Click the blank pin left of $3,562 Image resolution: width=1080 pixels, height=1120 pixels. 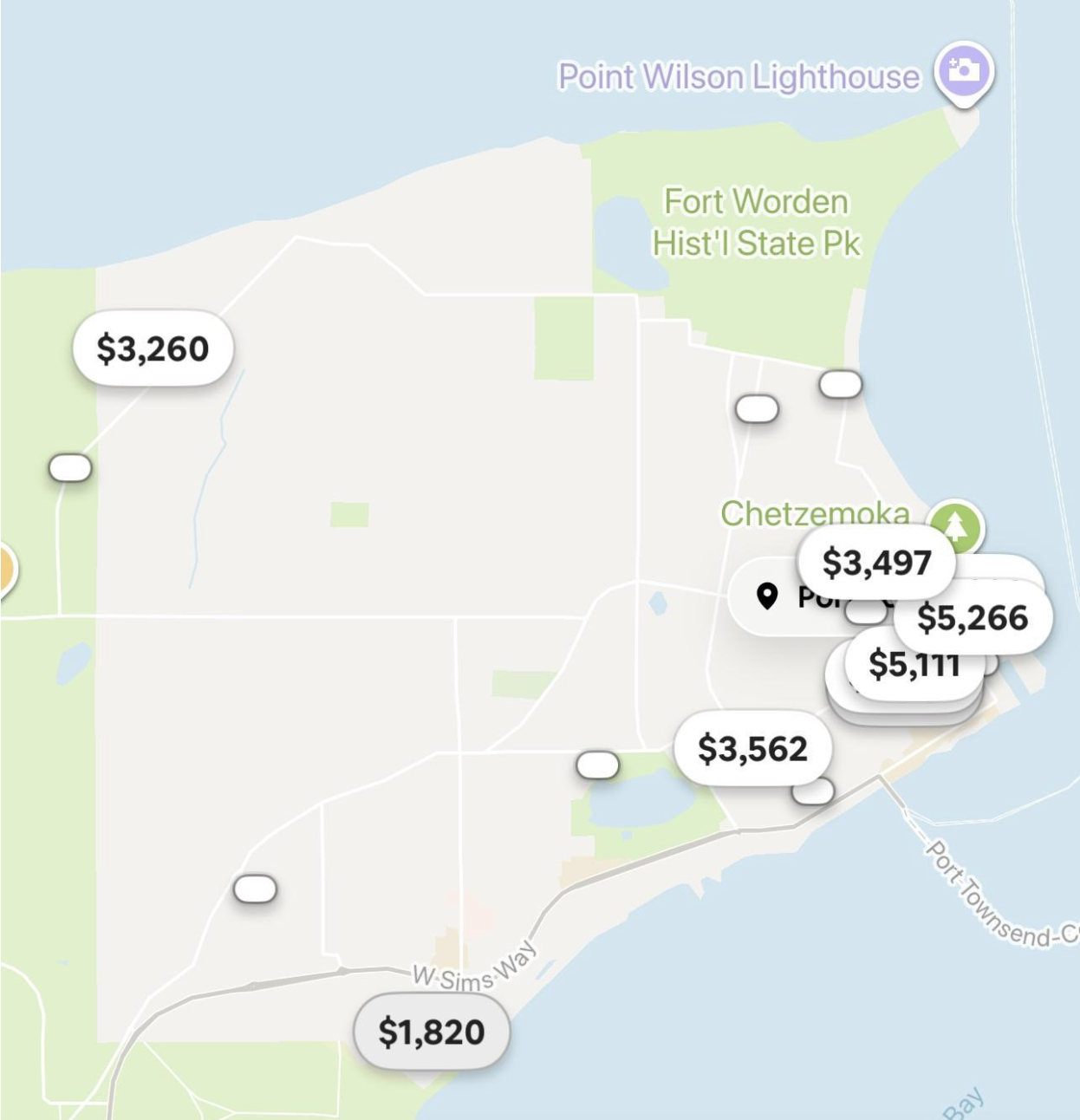coord(598,762)
